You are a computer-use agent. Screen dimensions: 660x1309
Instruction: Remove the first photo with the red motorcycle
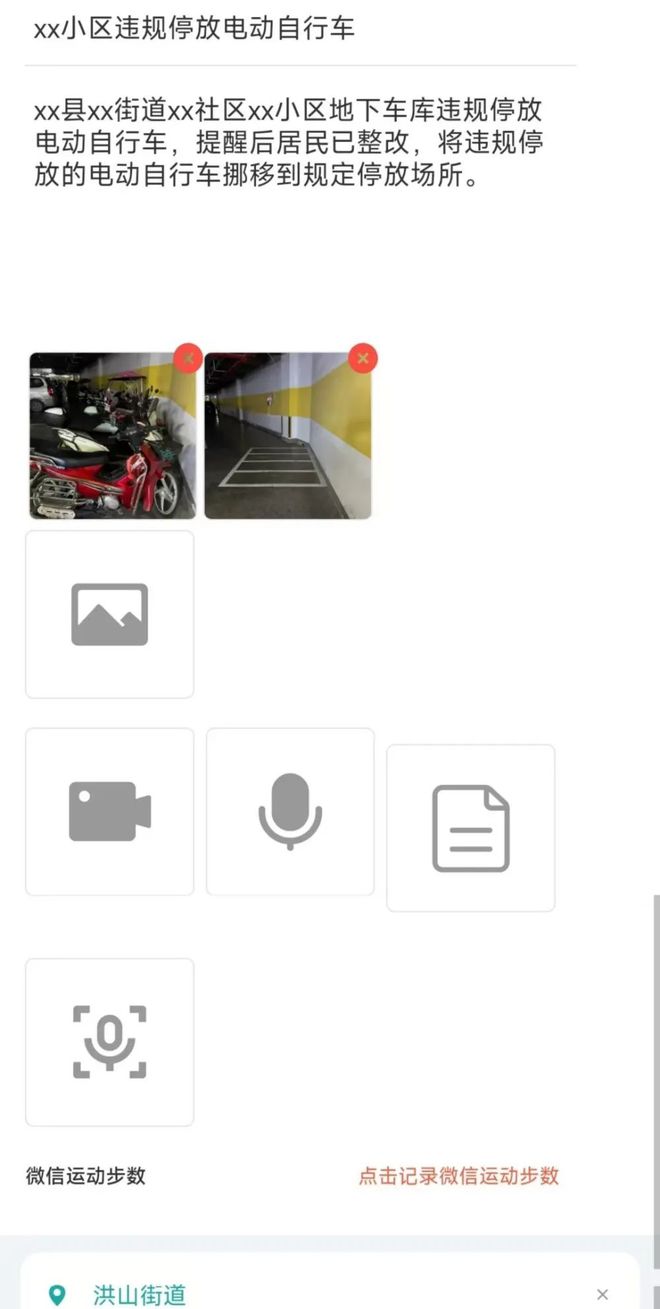187,357
